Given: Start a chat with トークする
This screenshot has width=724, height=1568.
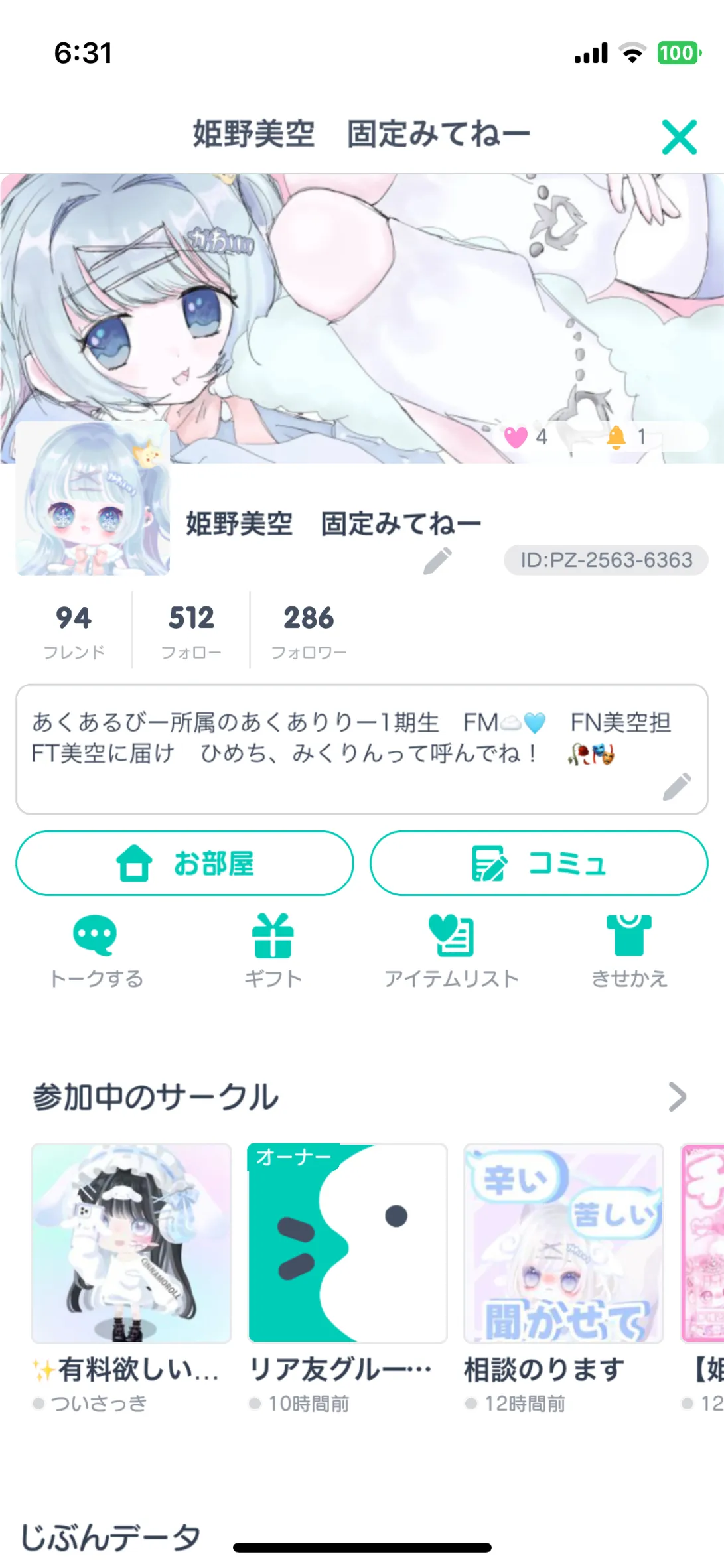Looking at the screenshot, I should [96, 950].
